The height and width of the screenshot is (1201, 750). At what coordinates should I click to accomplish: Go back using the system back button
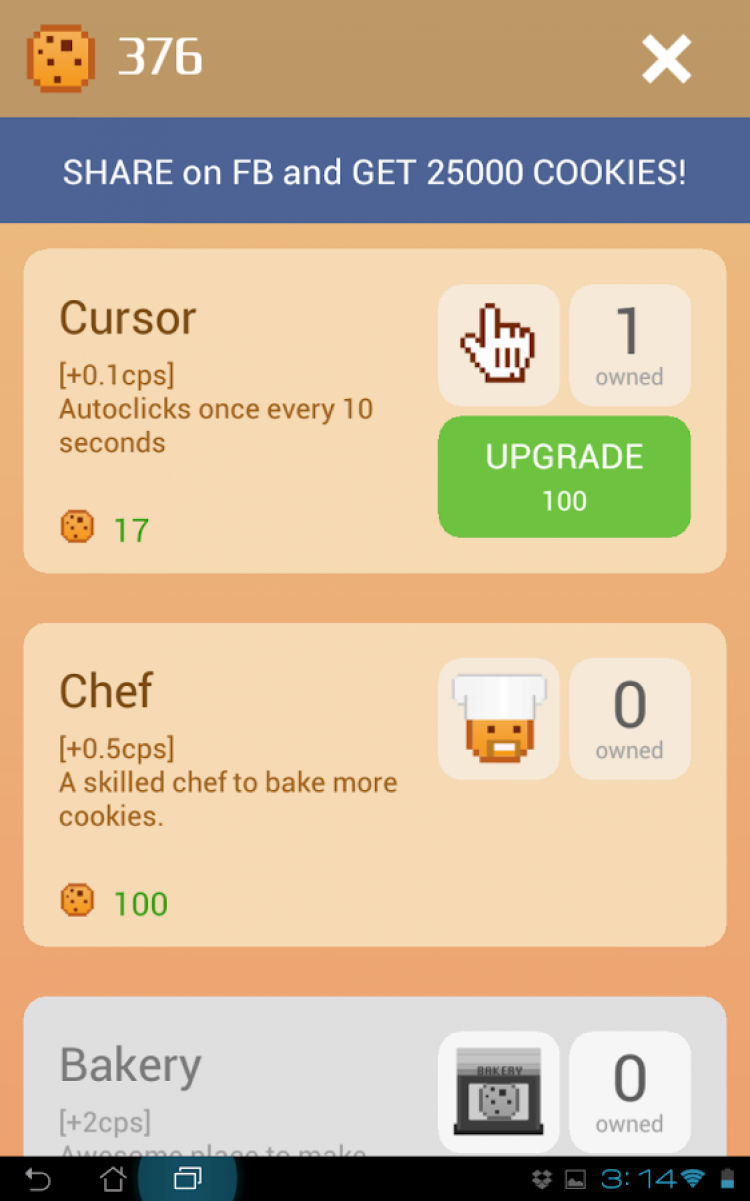click(x=37, y=1179)
